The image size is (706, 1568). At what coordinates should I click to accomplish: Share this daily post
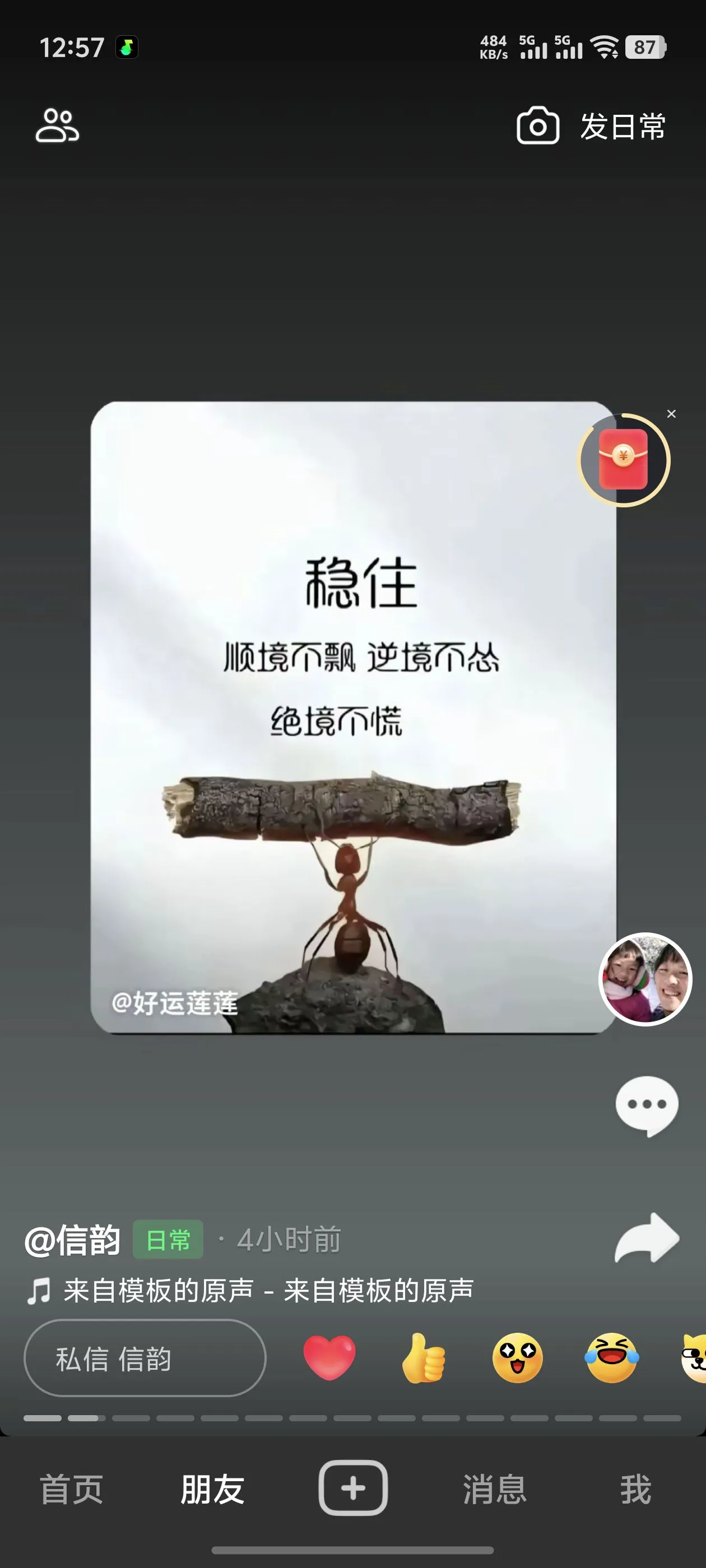646,1238
